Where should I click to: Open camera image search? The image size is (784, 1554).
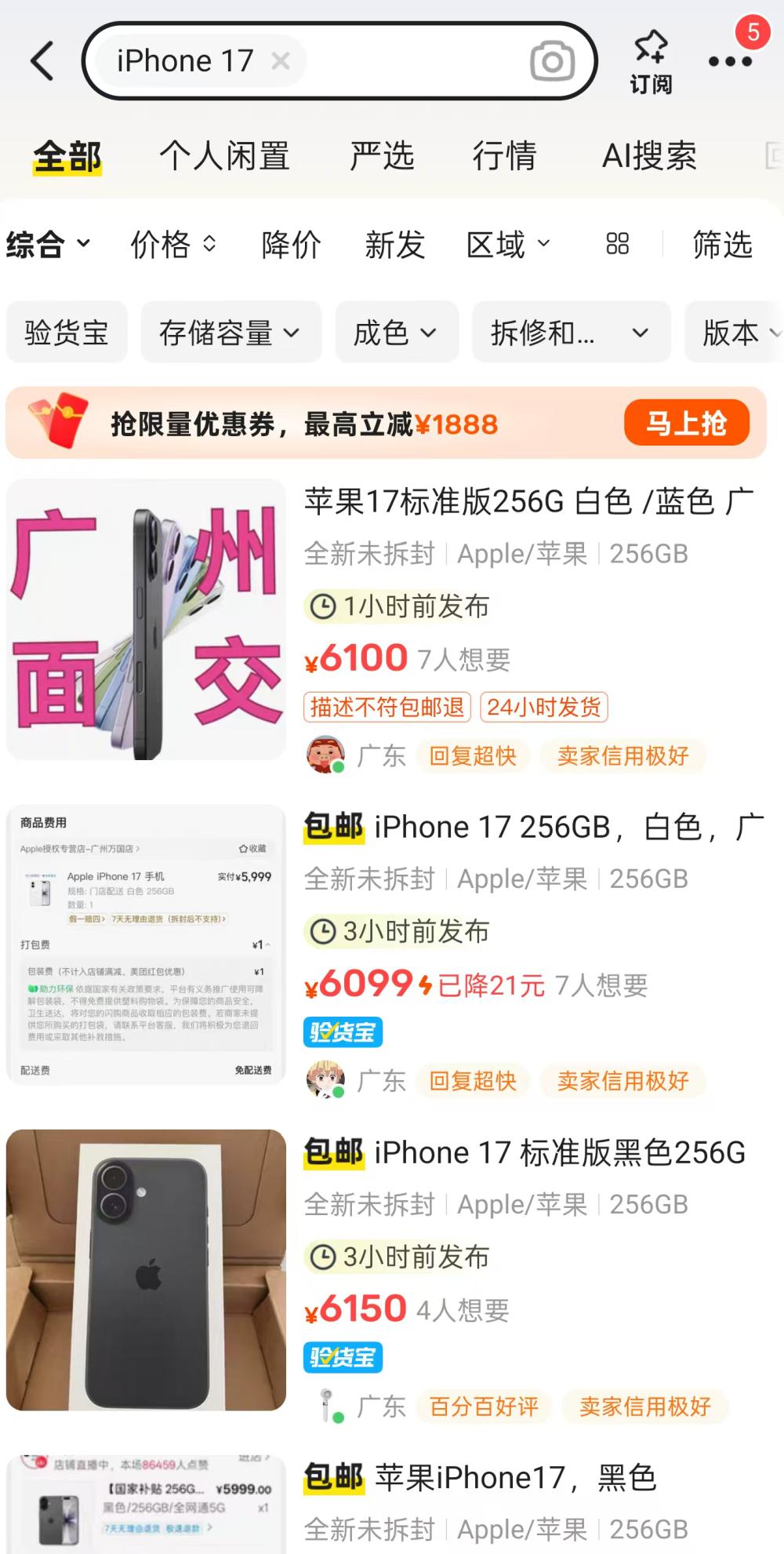click(x=552, y=61)
